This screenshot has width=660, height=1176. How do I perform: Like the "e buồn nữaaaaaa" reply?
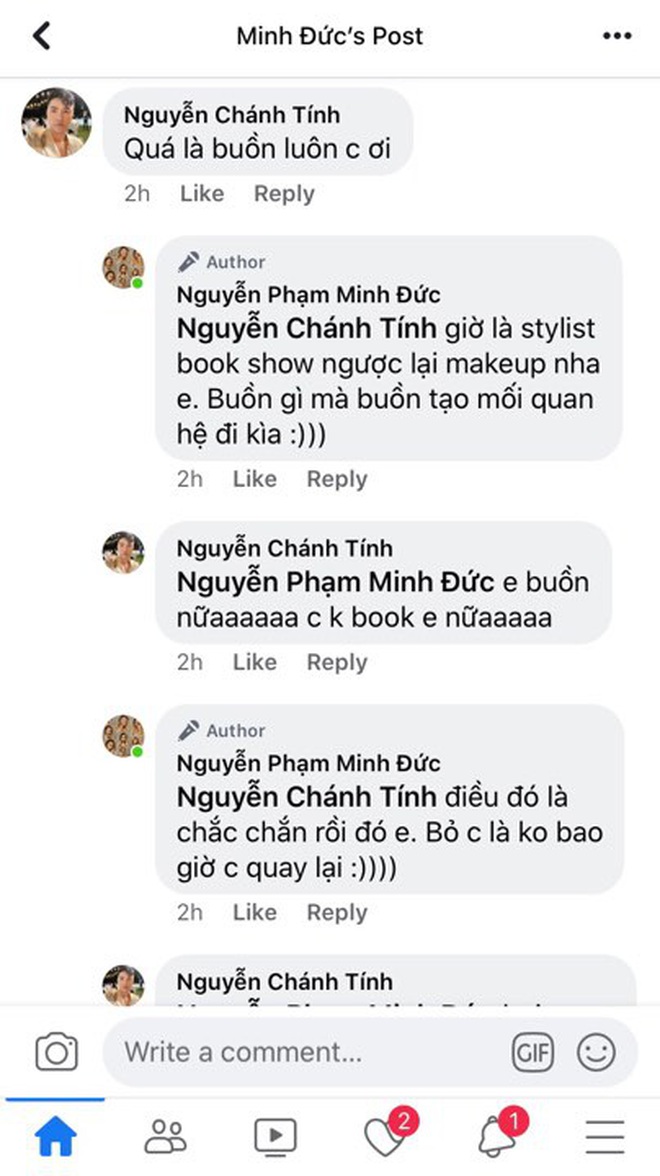coord(254,662)
